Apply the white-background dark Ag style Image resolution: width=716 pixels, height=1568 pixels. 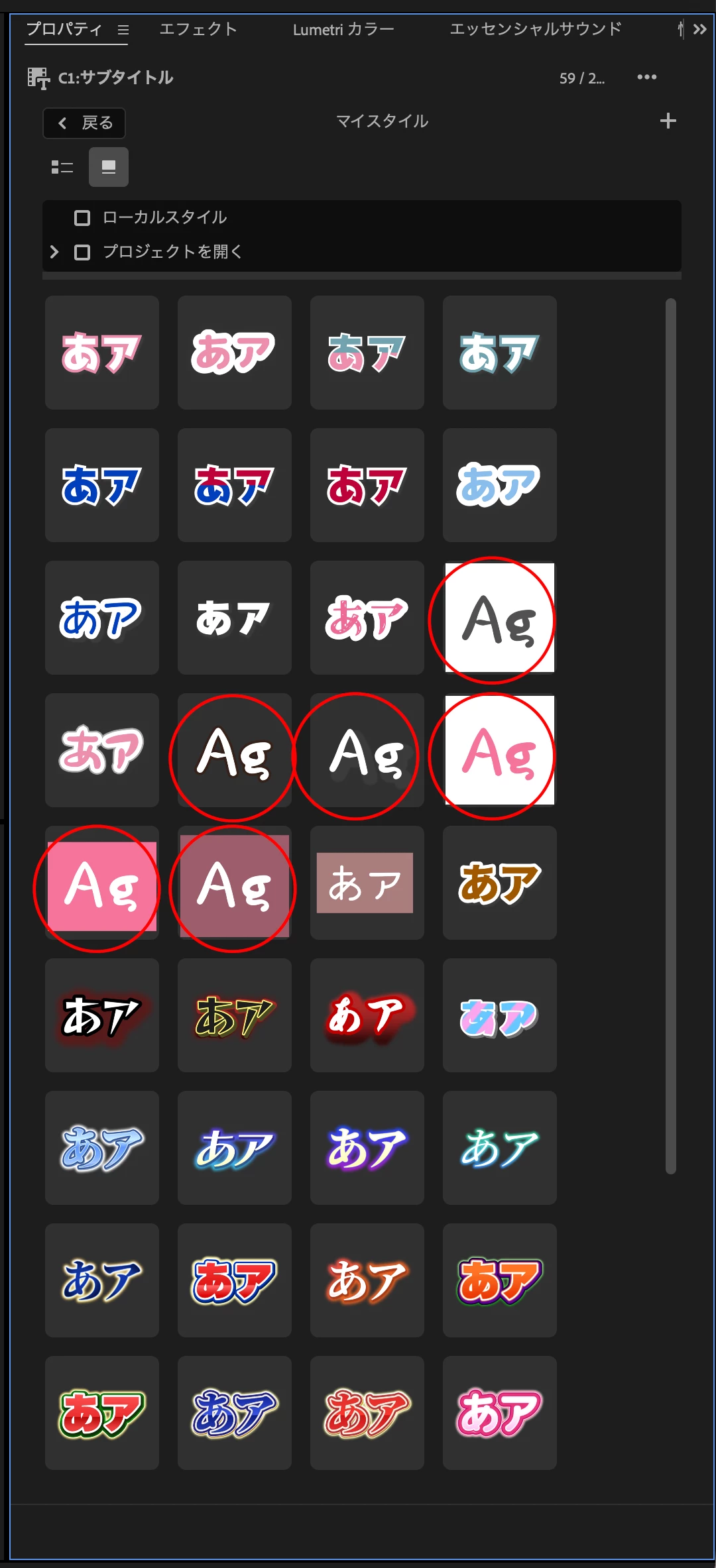coord(499,618)
